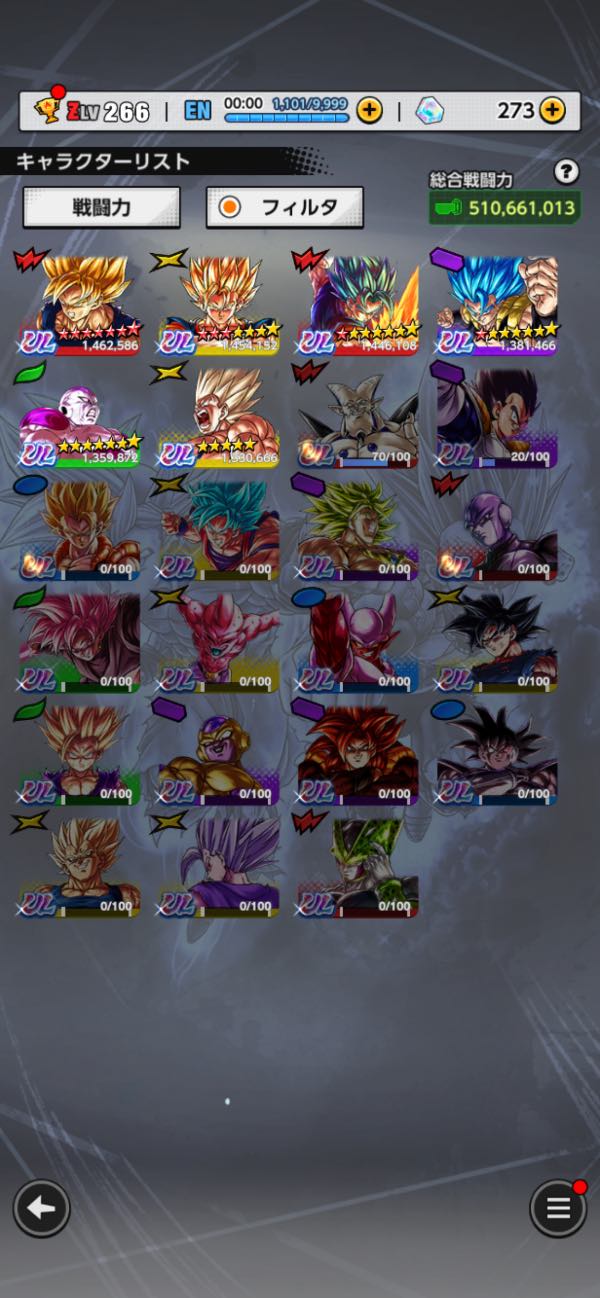Viewport: 600px width, 1298px height.
Task: Open the hamburger menu button
Action: tap(557, 1208)
